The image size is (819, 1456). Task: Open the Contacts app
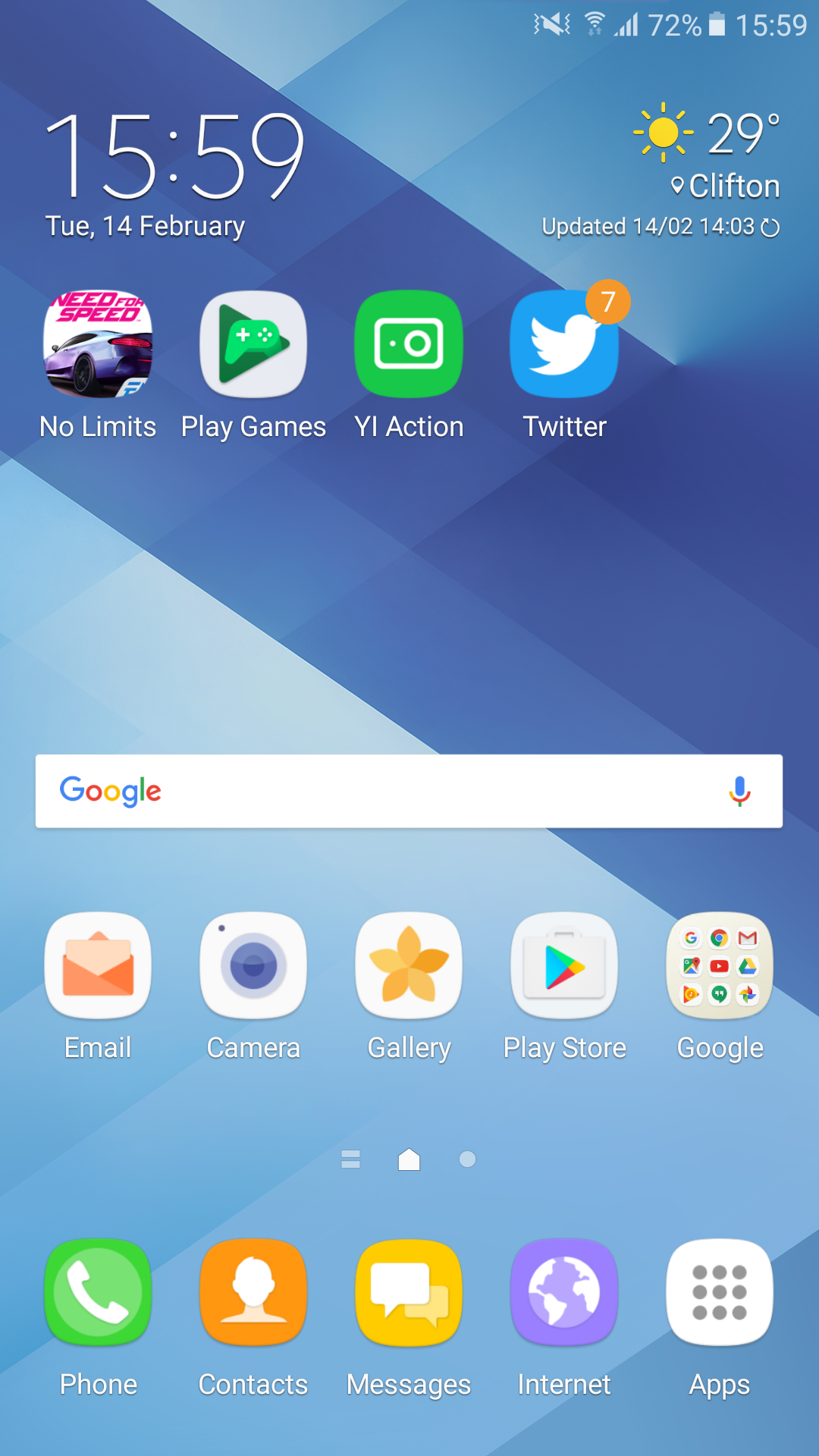click(x=253, y=1292)
